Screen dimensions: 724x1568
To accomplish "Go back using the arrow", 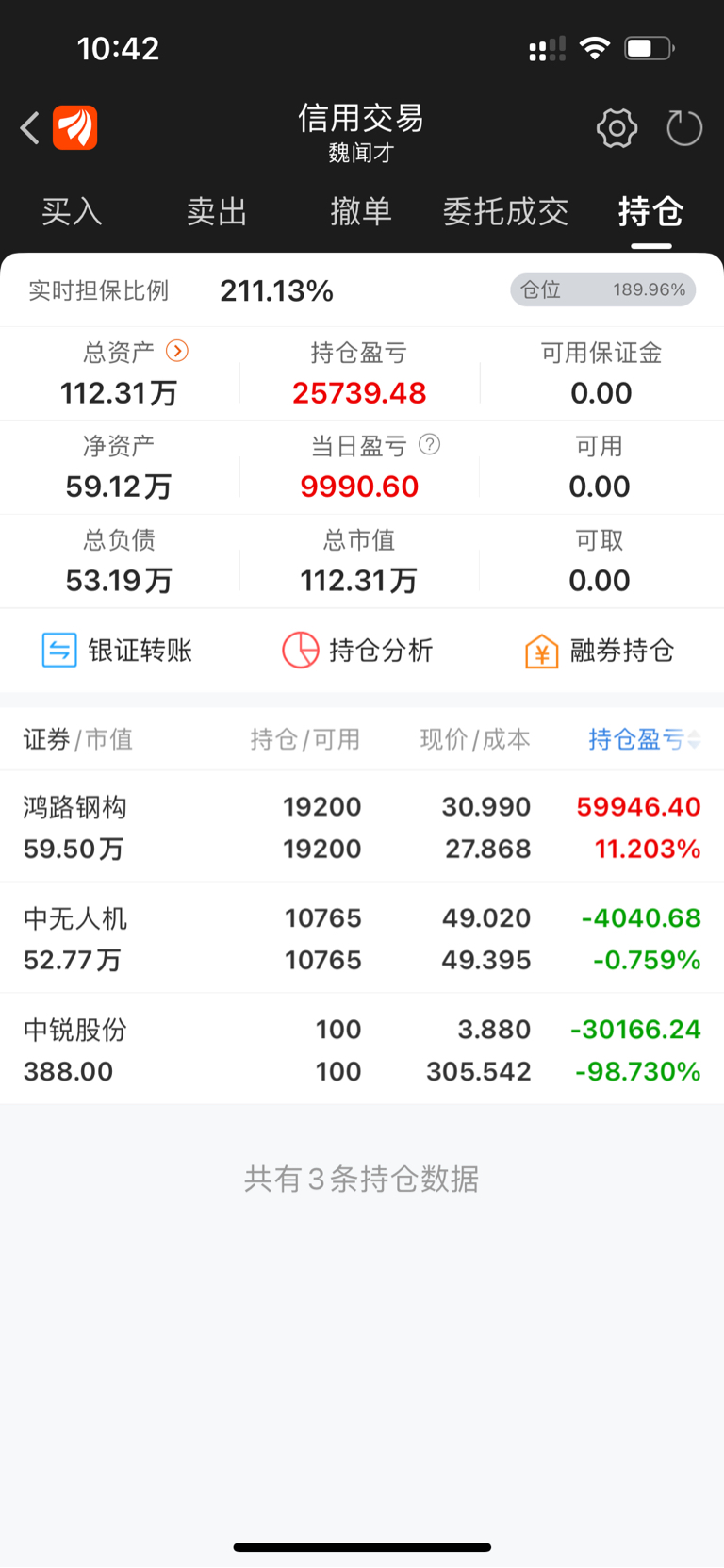I will pos(30,127).
